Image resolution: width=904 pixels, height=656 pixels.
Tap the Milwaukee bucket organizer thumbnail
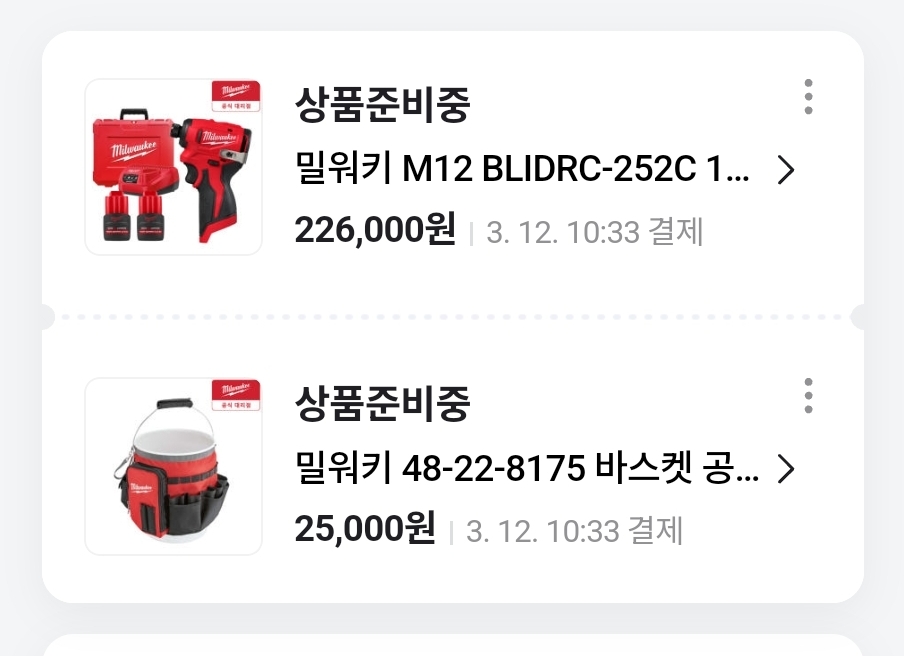click(x=173, y=466)
